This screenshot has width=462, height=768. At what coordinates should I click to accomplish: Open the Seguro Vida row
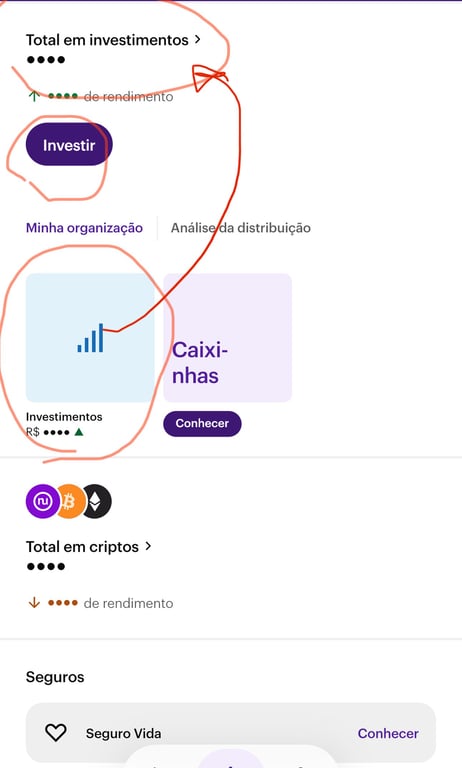[x=231, y=733]
